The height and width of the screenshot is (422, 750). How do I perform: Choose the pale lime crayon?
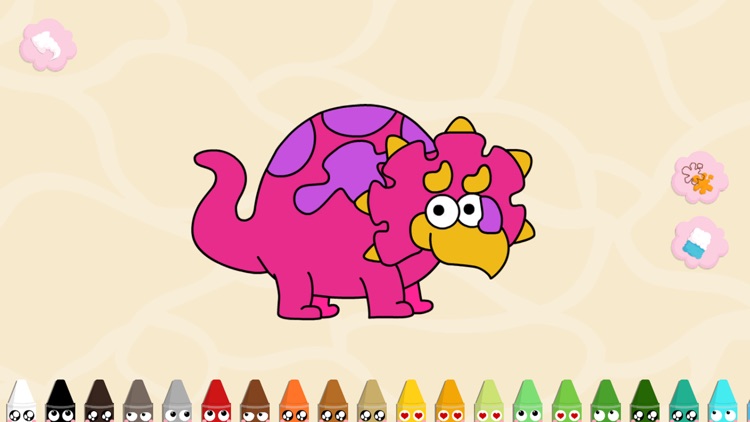point(489,402)
